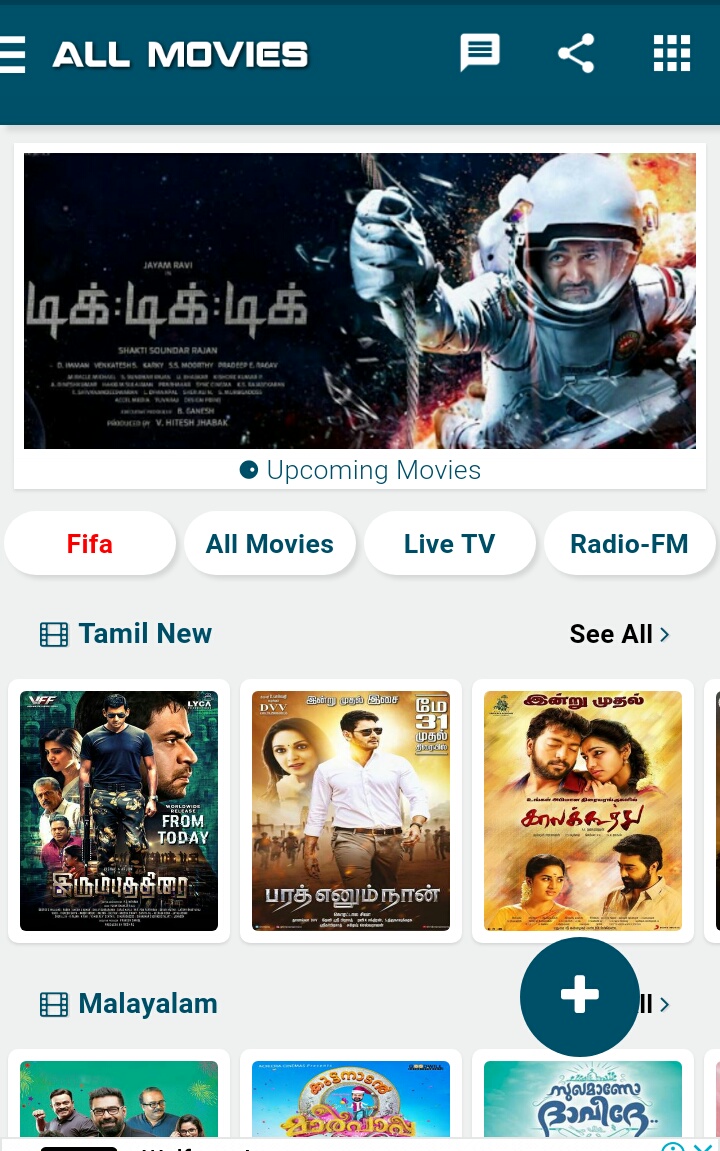720x1151 pixels.
Task: Open the chat message icon
Action: pos(479,53)
